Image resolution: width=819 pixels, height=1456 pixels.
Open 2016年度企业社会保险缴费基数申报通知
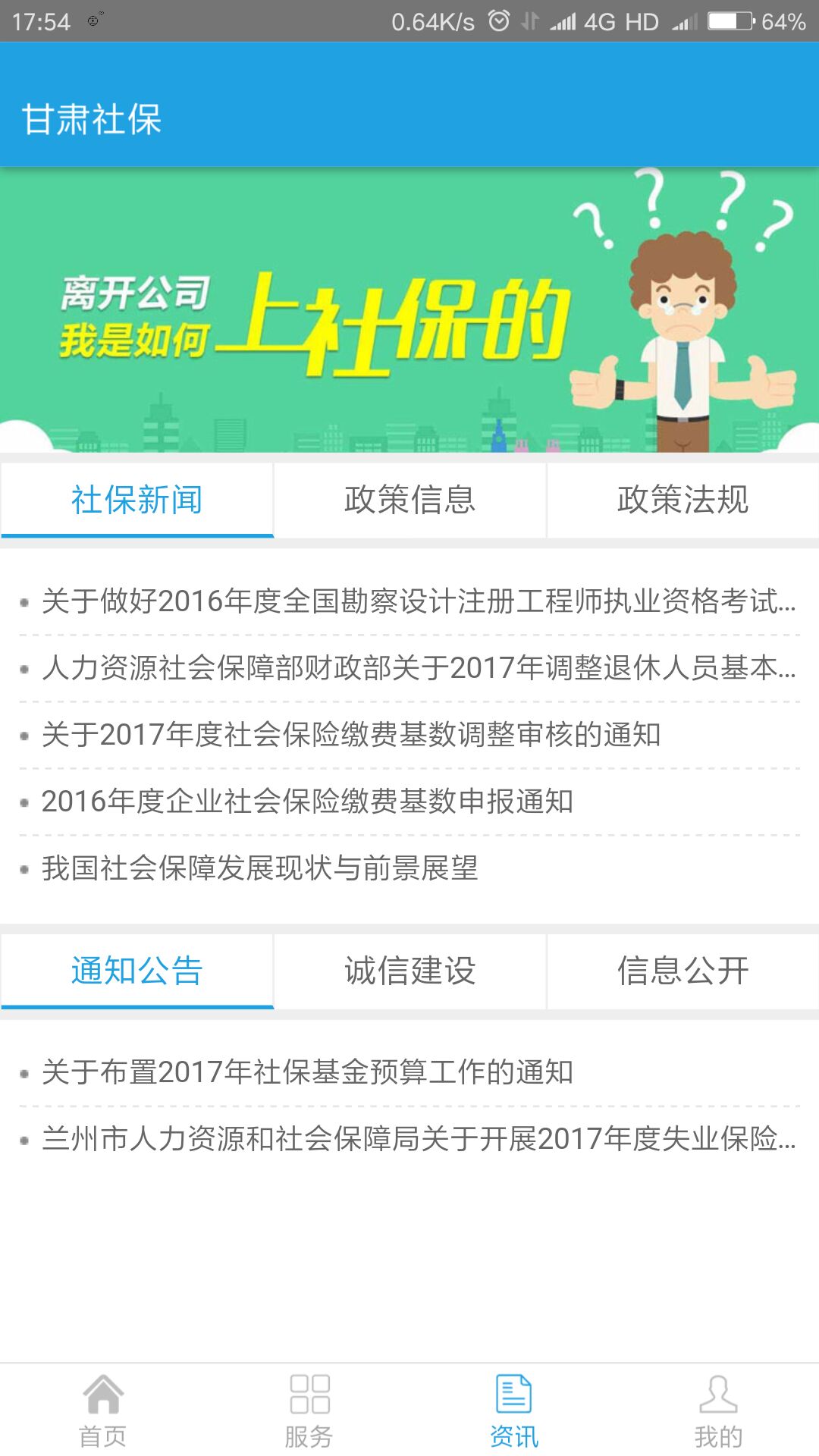(307, 802)
